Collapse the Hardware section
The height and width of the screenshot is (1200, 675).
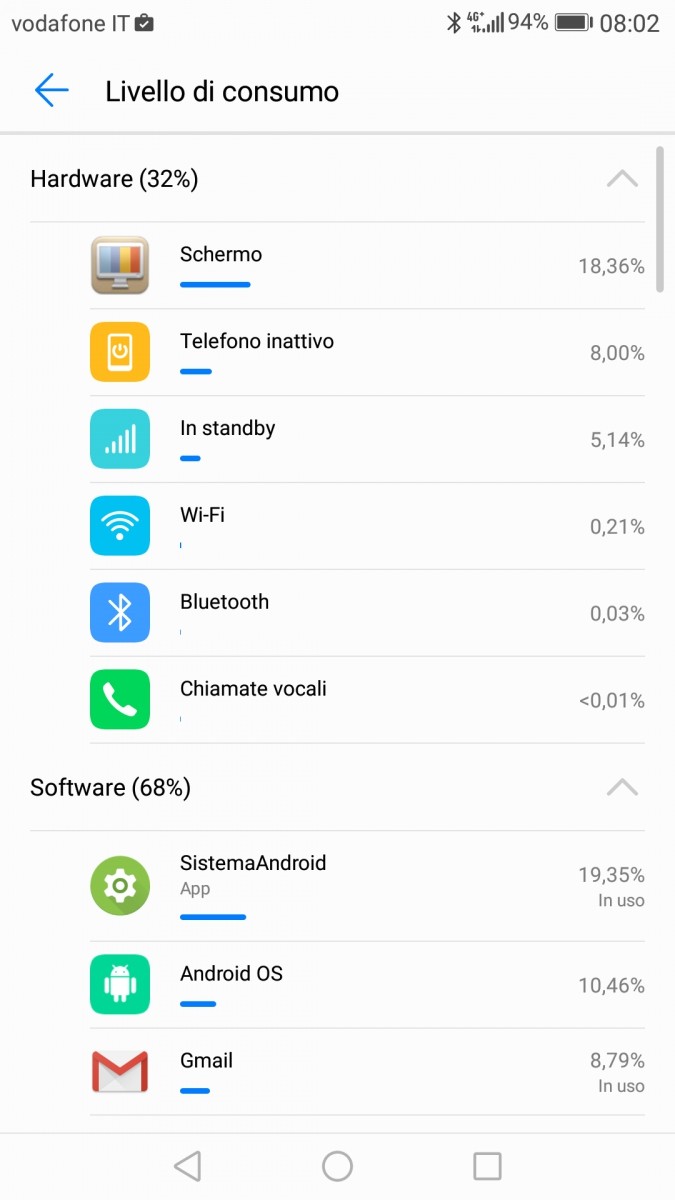tap(622, 179)
